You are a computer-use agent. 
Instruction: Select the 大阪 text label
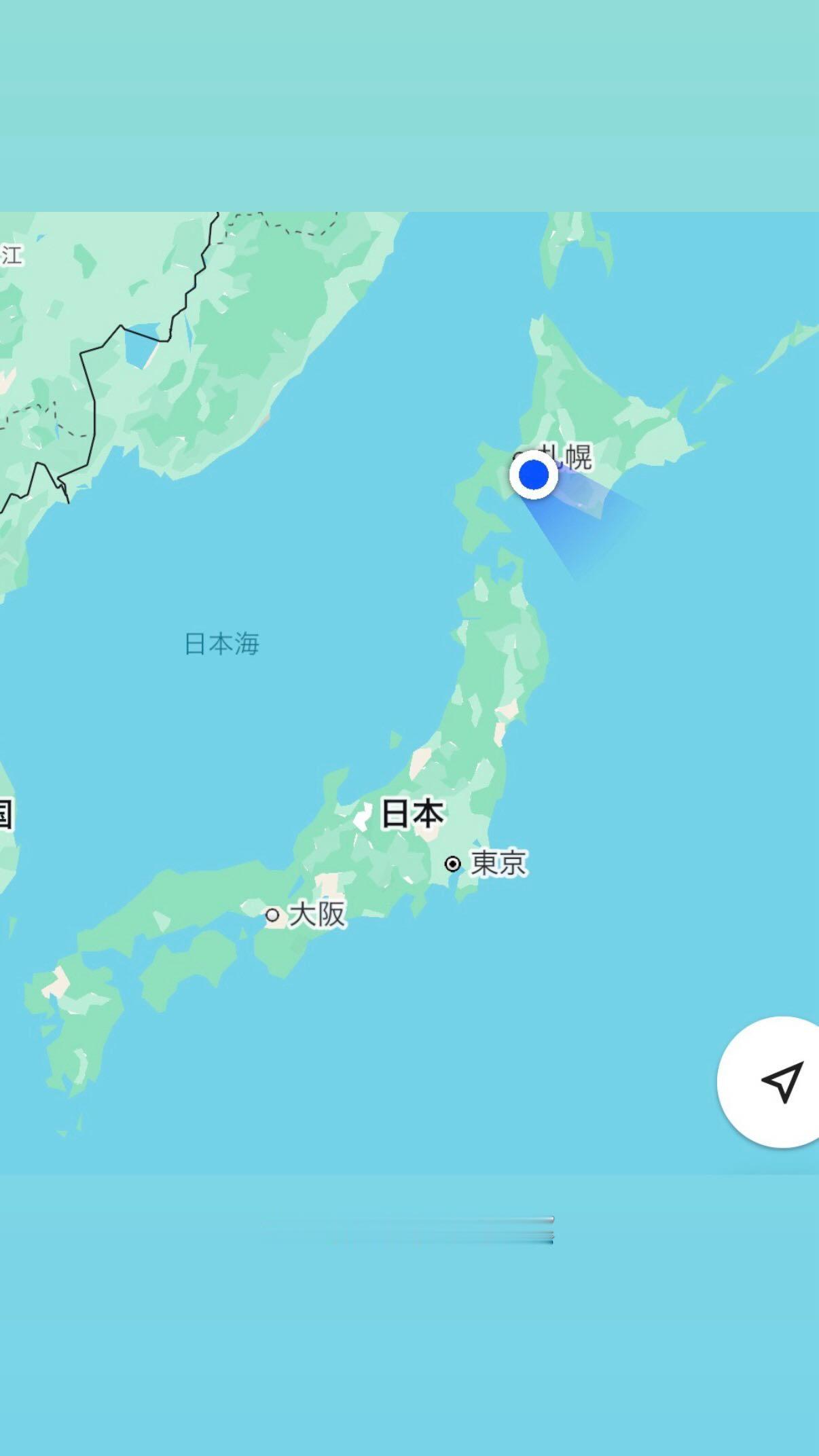coord(316,914)
